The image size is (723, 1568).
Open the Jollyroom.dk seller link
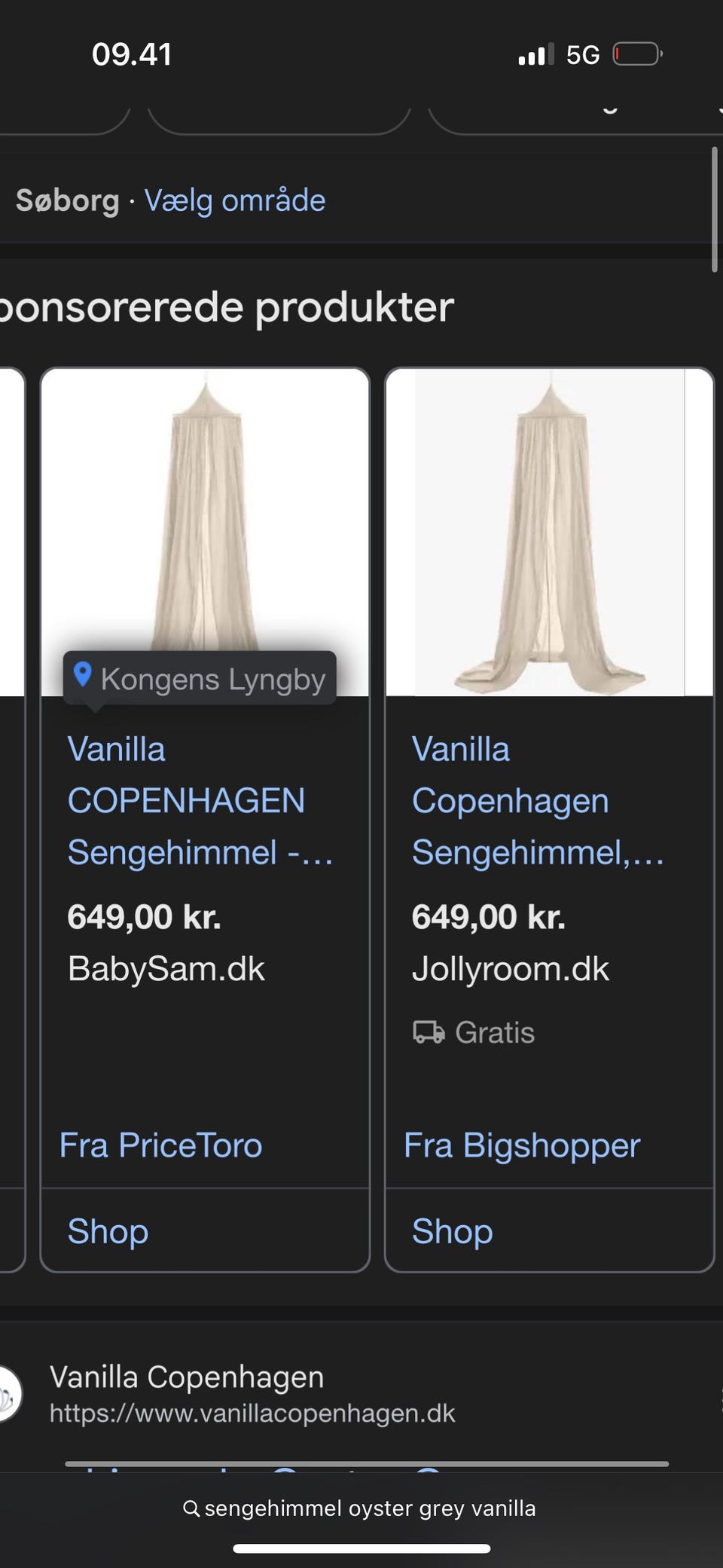pyautogui.click(x=511, y=968)
